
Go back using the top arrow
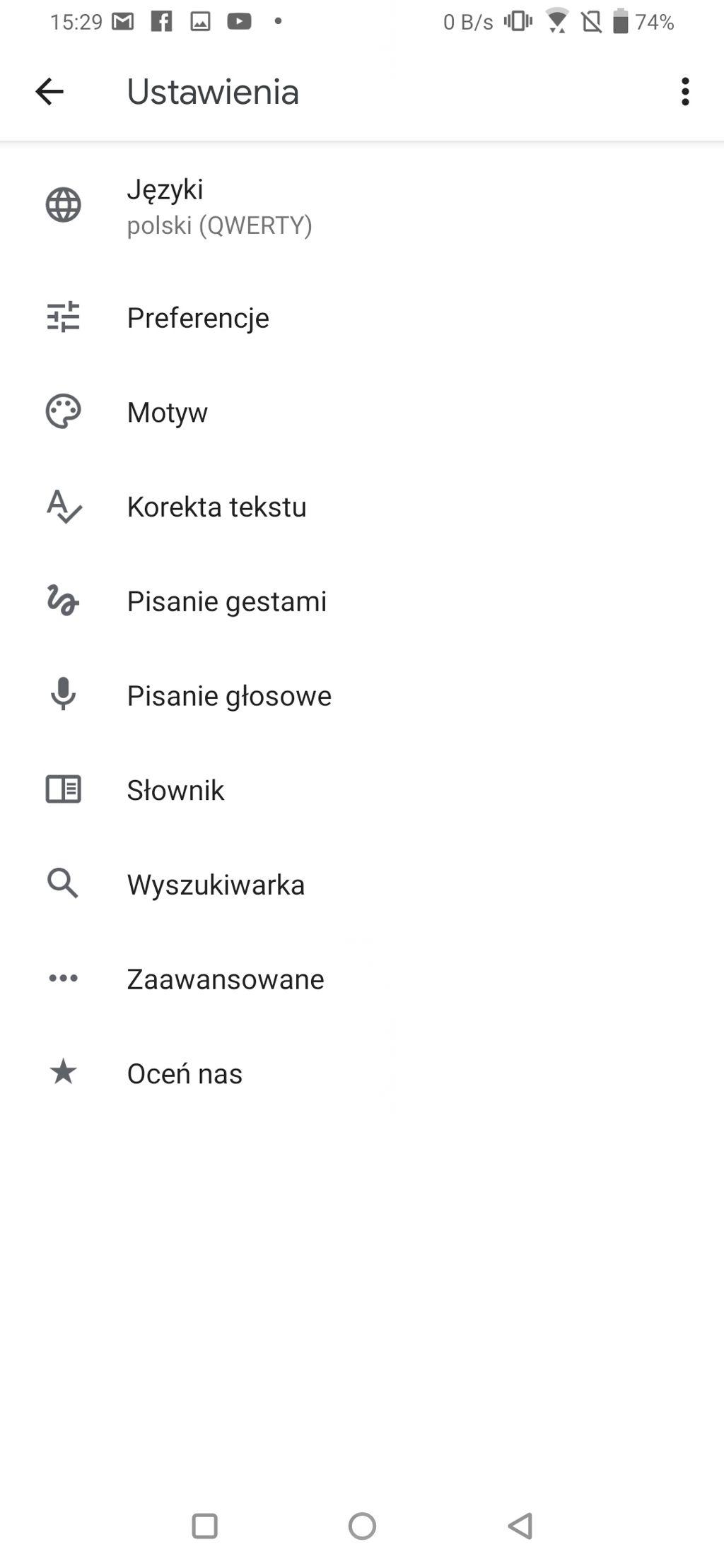coord(49,92)
